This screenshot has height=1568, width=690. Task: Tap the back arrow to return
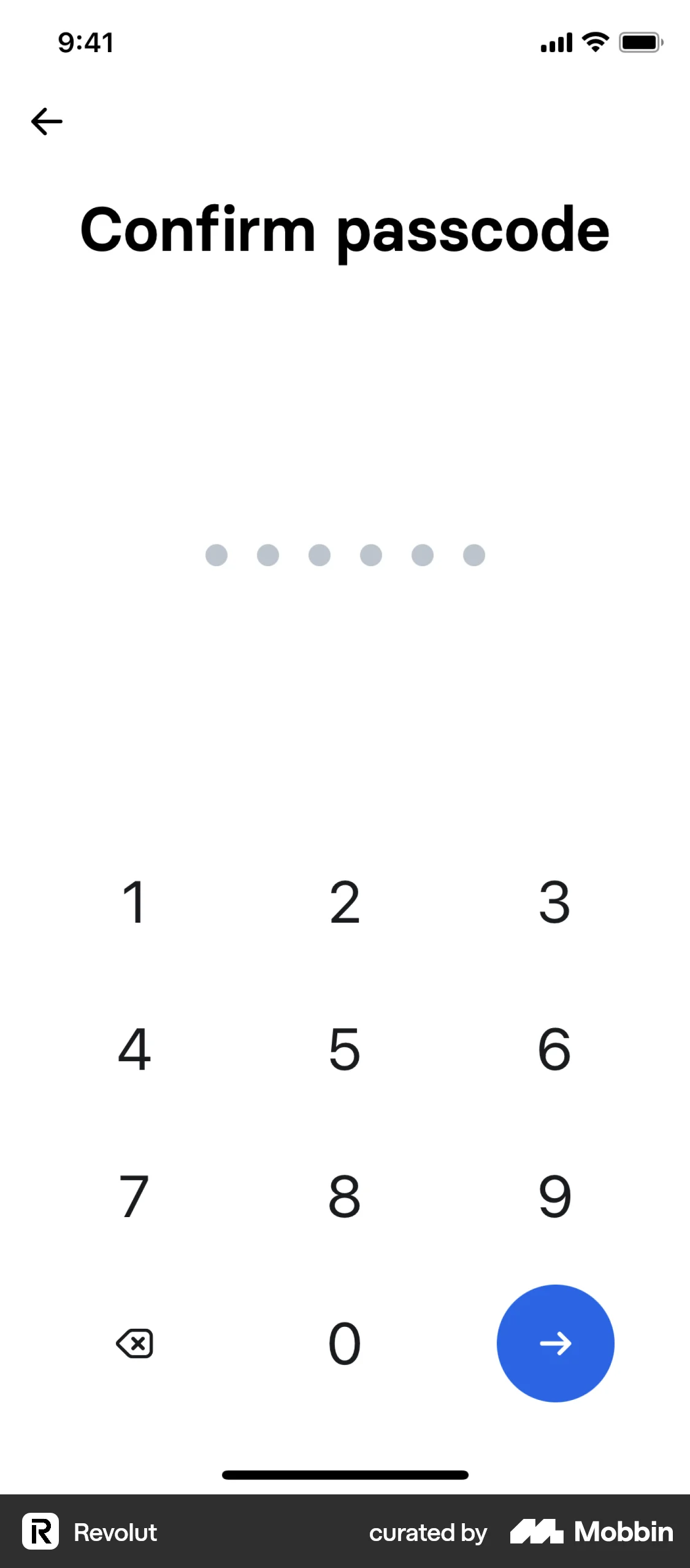(x=46, y=120)
